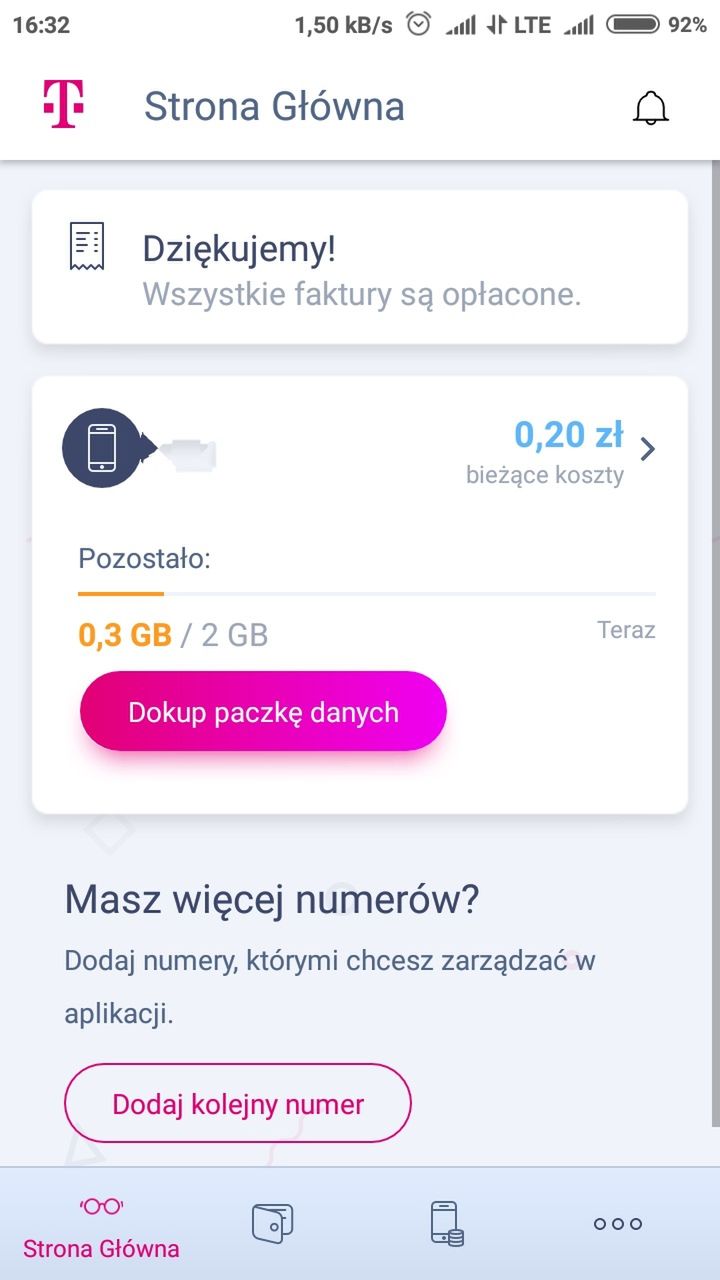
Task: Select the glasses icon for Strona Główna
Action: pyautogui.click(x=100, y=1207)
